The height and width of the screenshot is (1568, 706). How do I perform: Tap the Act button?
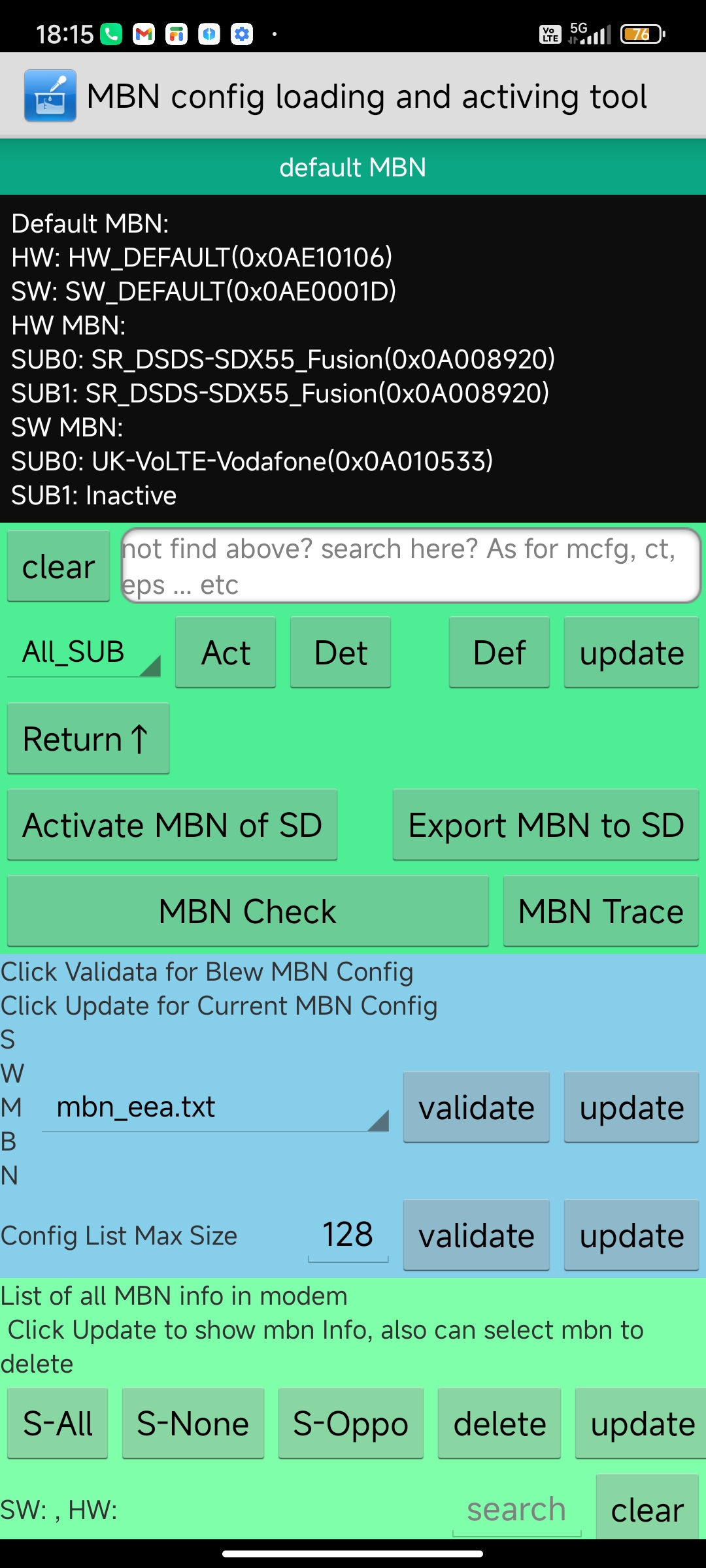point(226,652)
